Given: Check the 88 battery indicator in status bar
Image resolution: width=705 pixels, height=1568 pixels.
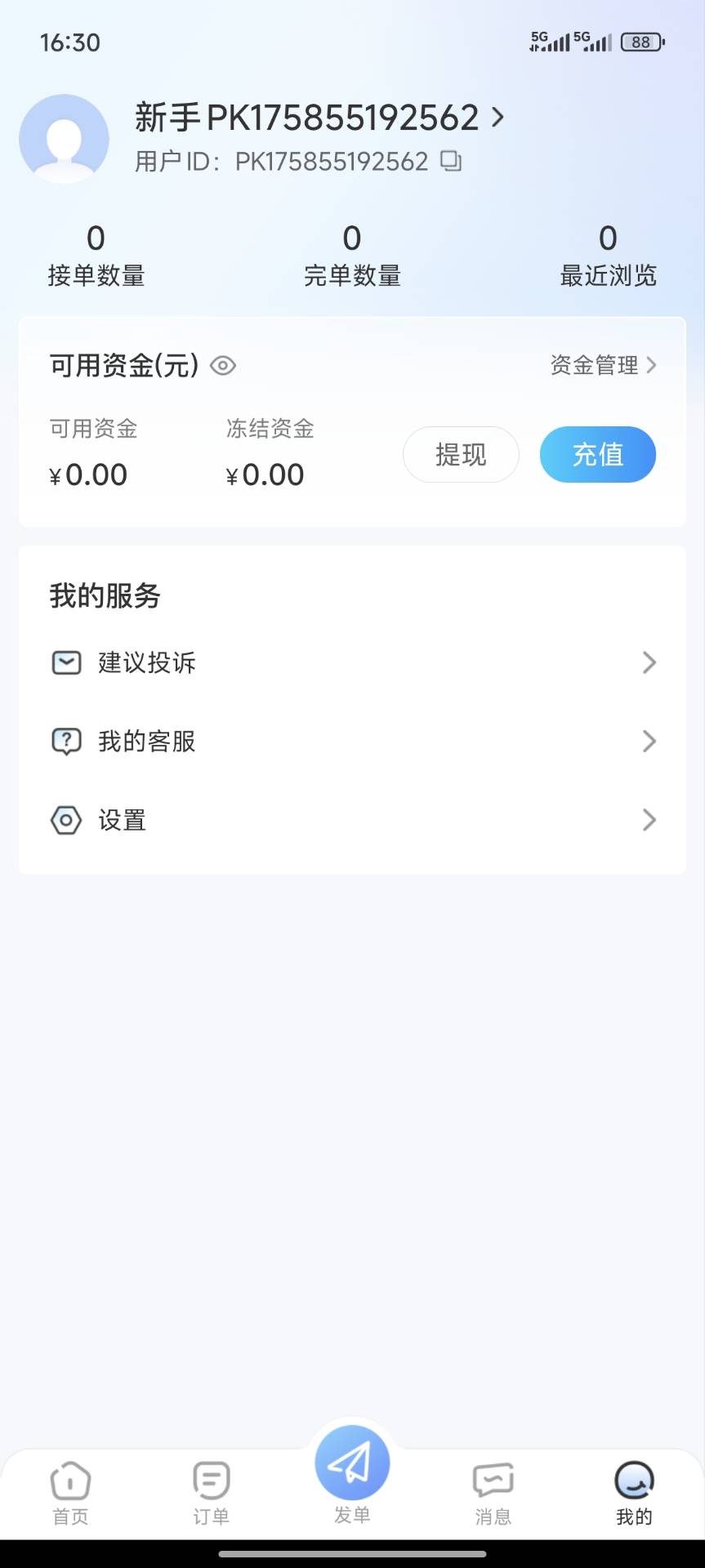Looking at the screenshot, I should 641,42.
